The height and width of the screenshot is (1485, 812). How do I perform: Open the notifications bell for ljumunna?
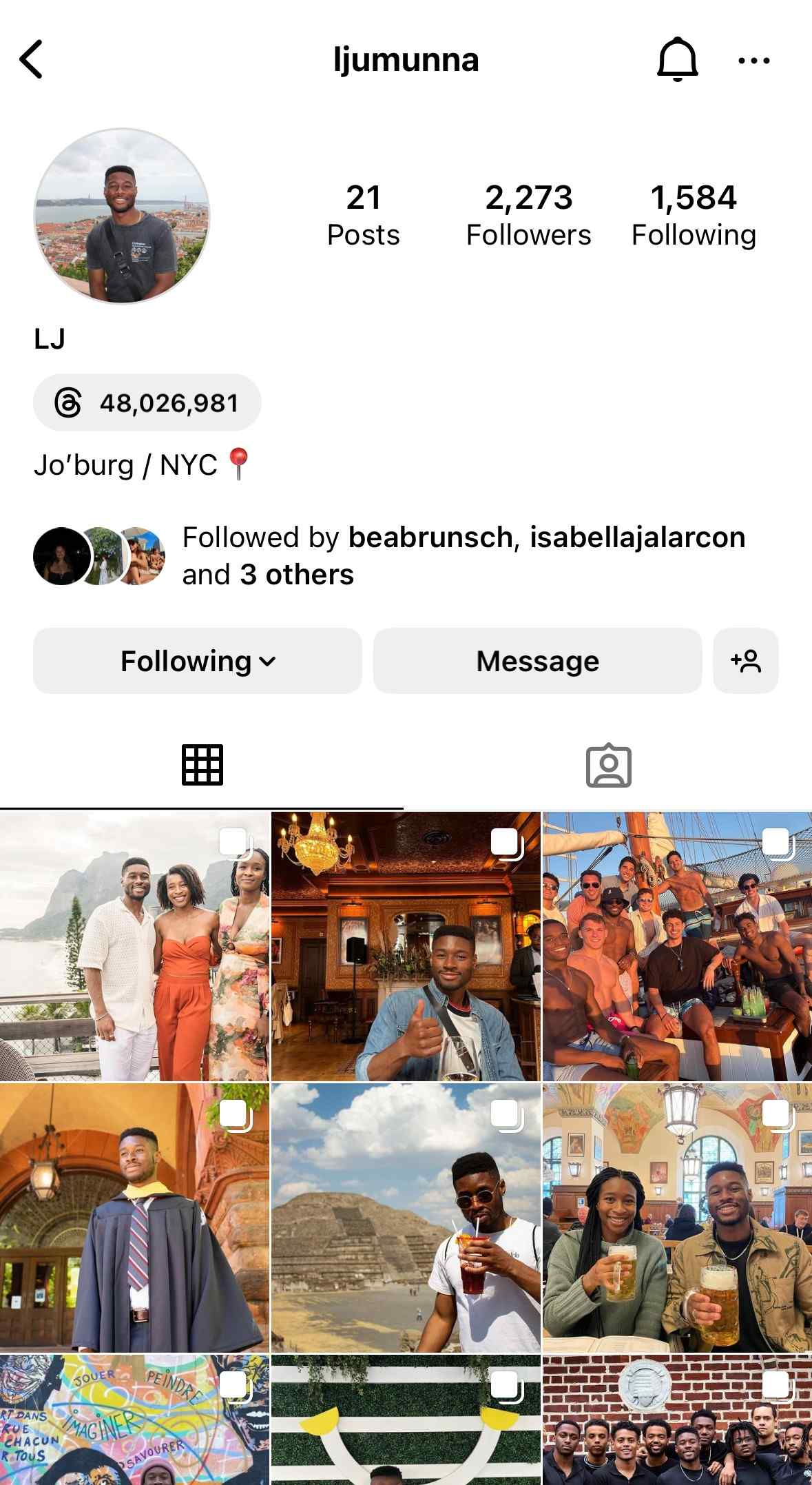(677, 59)
